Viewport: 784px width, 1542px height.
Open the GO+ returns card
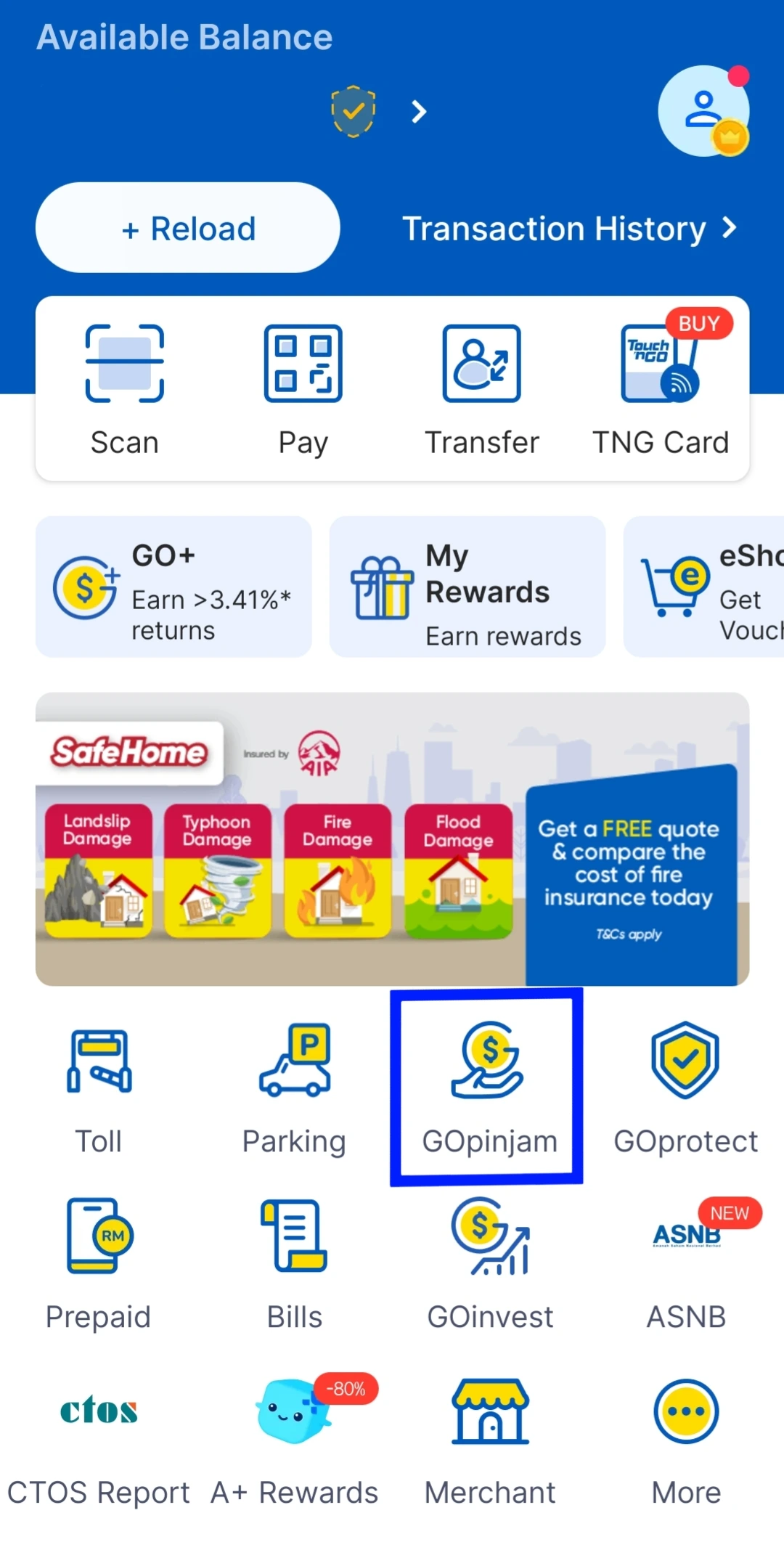click(x=173, y=587)
